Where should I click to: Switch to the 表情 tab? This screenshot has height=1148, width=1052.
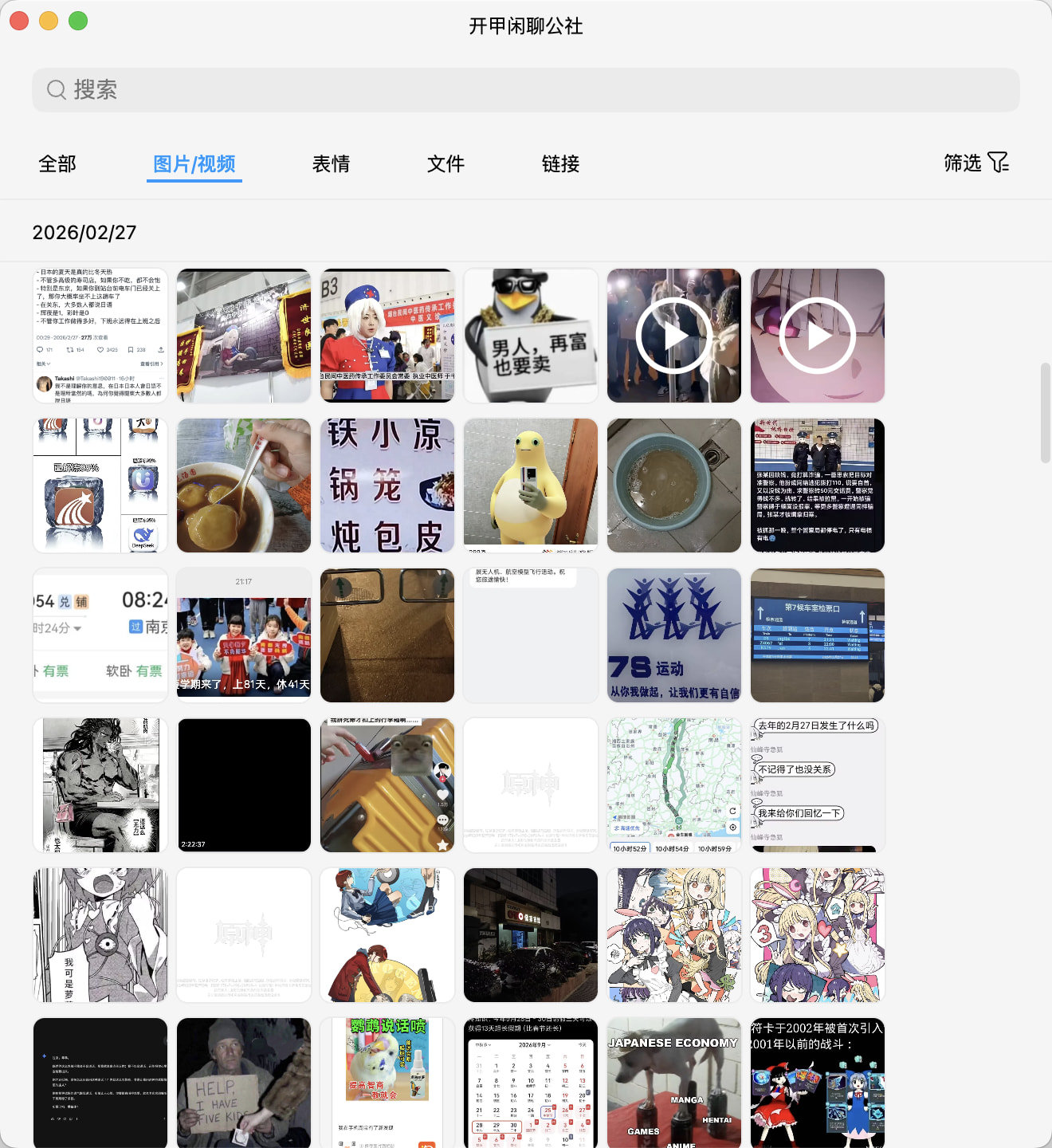tap(331, 164)
